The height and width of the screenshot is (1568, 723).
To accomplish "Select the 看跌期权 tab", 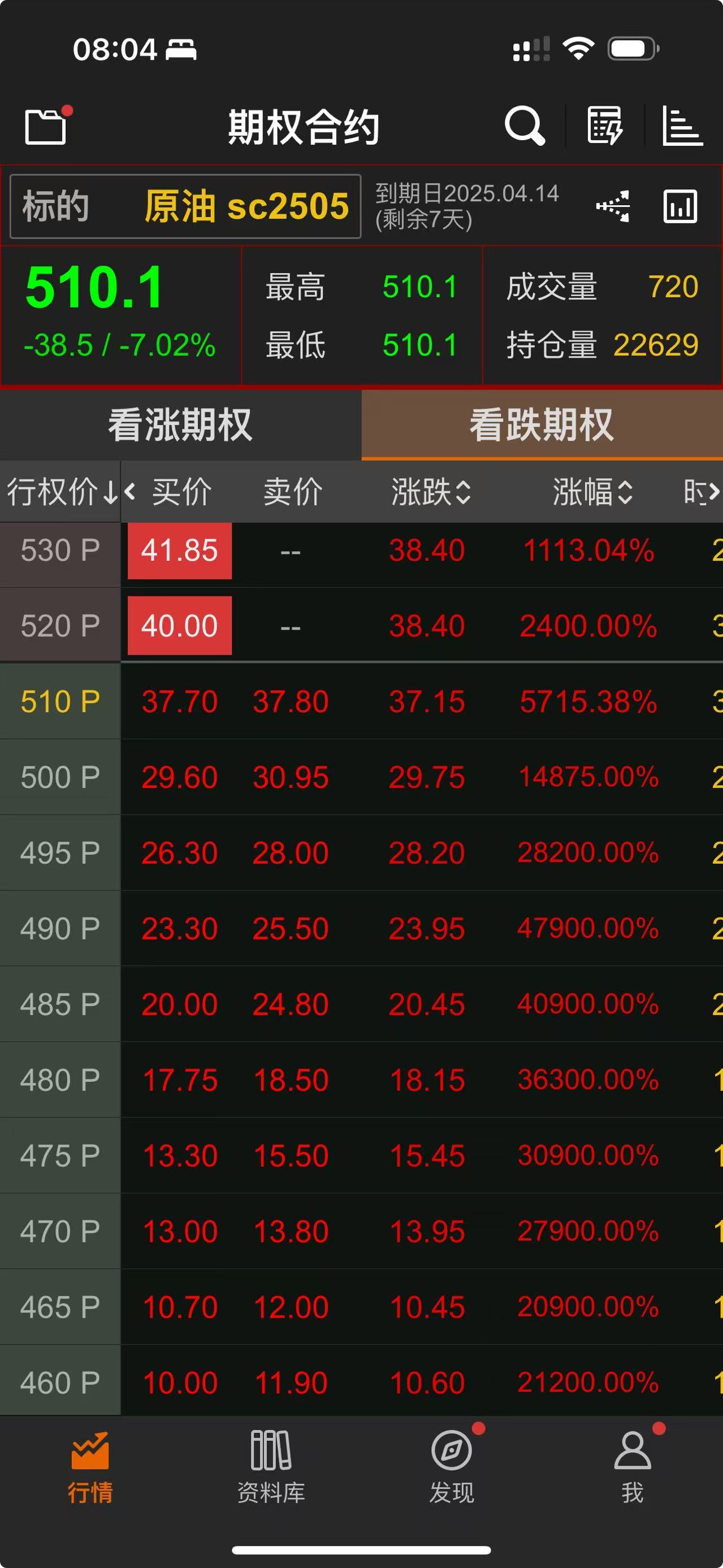I will pyautogui.click(x=542, y=425).
